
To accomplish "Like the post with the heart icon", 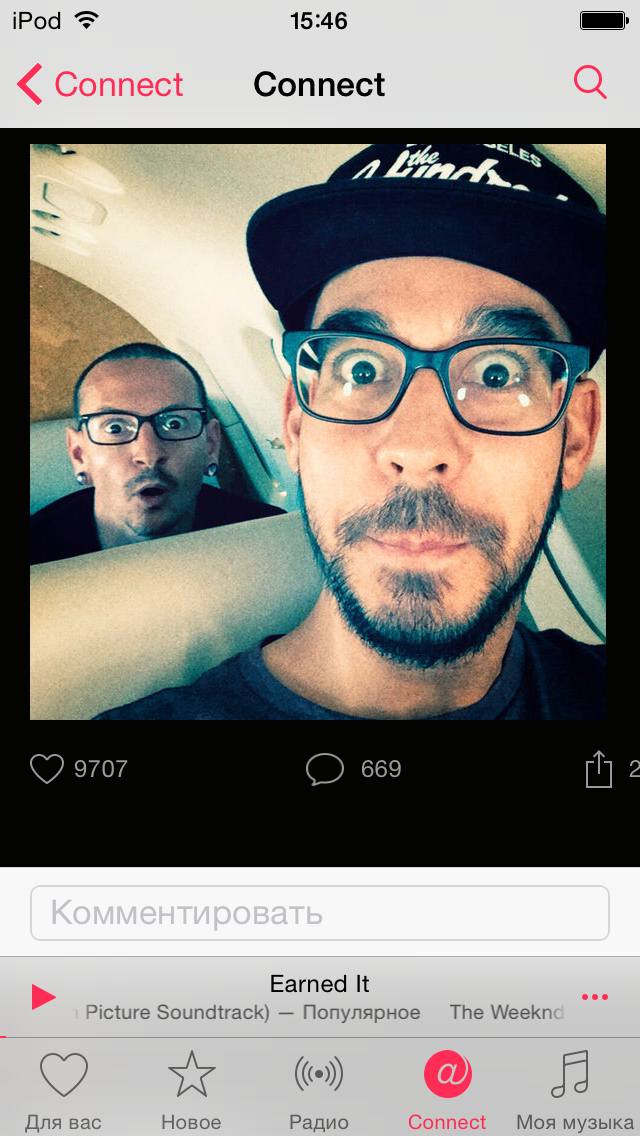I will 47,769.
